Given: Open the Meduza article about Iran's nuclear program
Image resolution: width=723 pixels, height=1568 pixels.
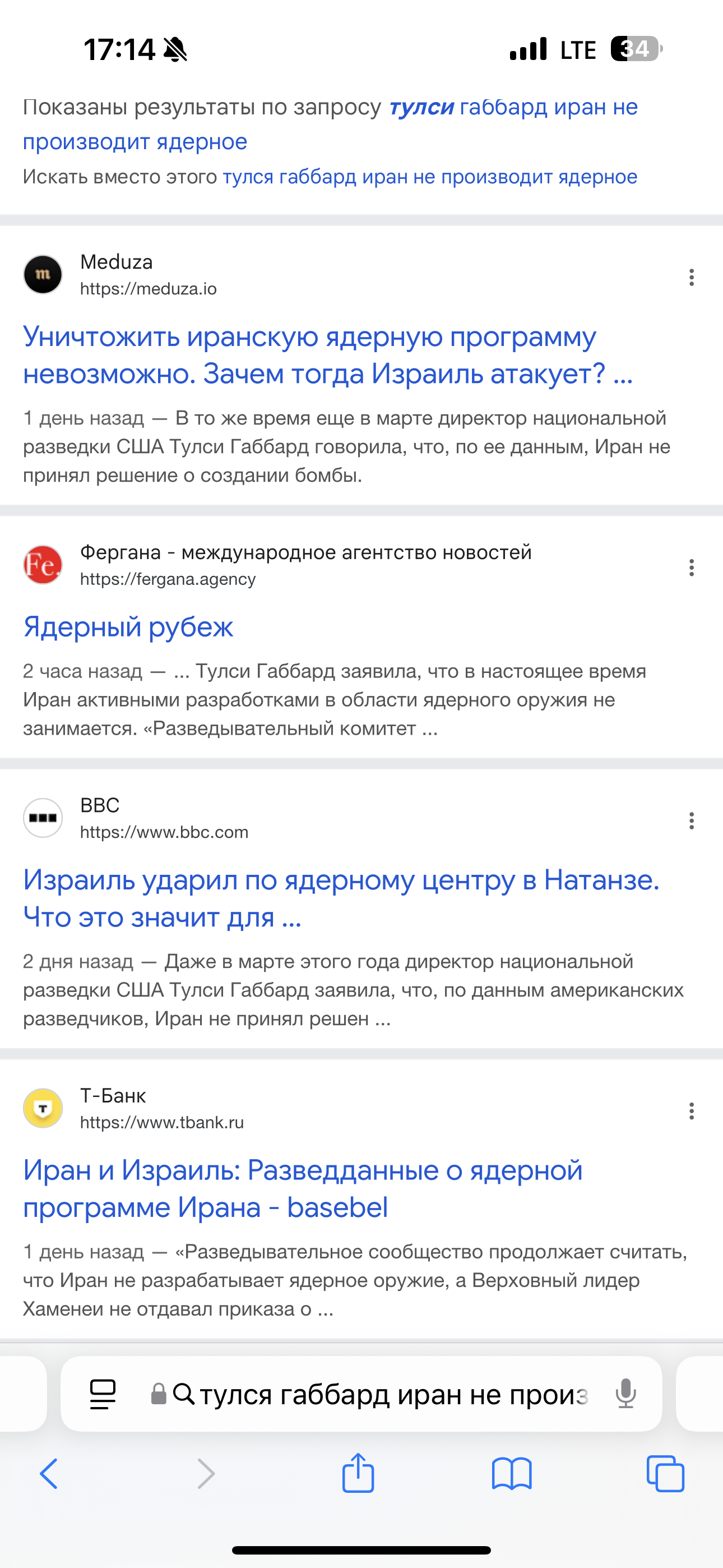Looking at the screenshot, I should (328, 355).
